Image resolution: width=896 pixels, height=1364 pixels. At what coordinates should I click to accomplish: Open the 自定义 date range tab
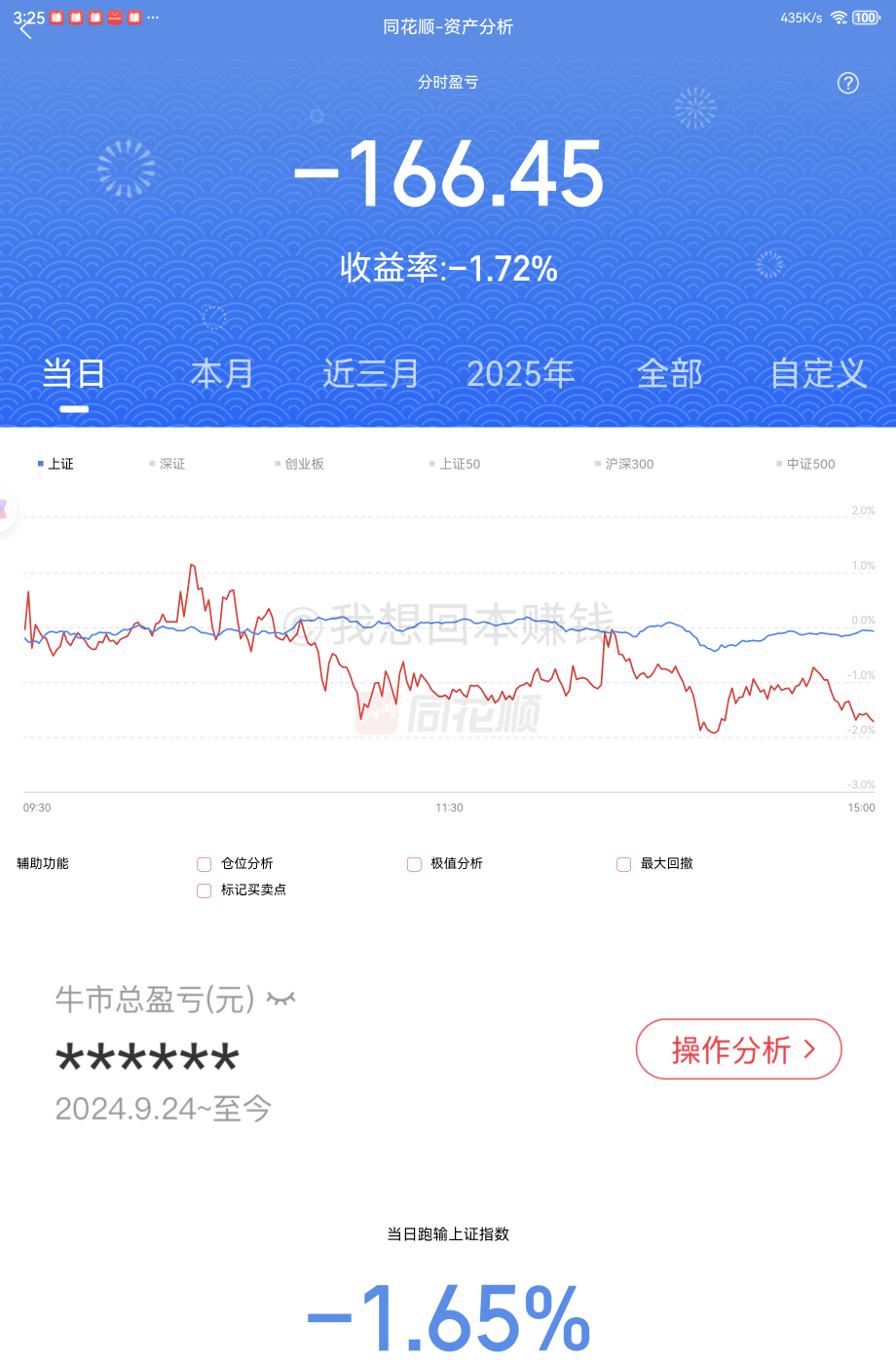click(818, 373)
